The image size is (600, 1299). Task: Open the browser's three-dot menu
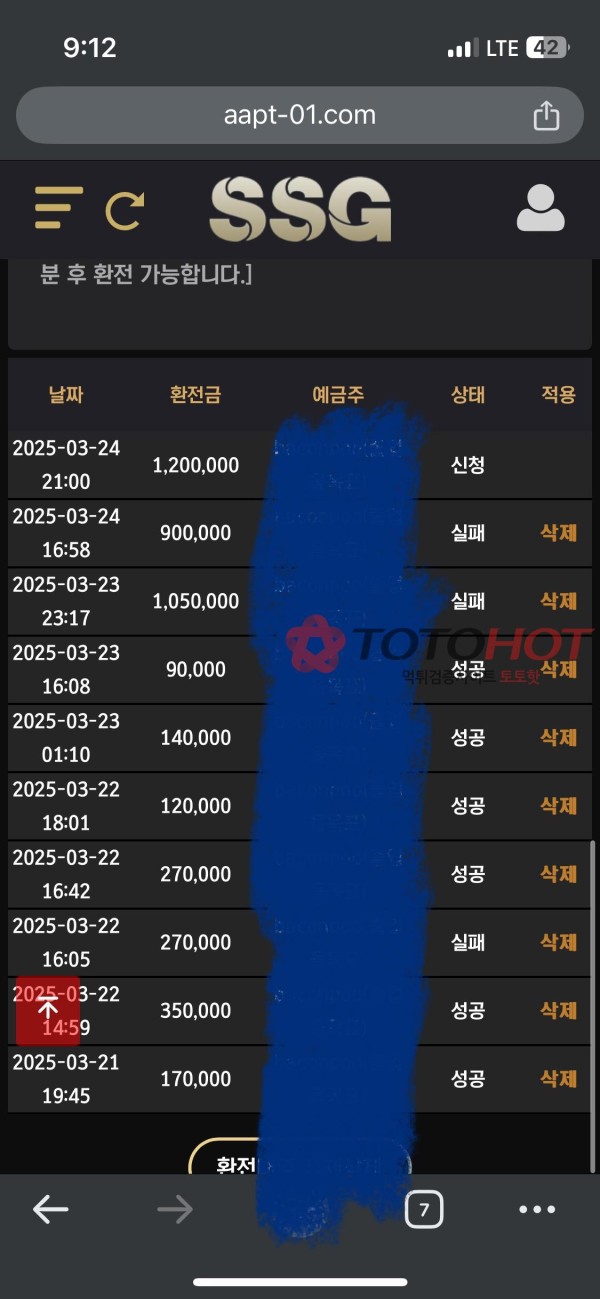(x=537, y=1210)
